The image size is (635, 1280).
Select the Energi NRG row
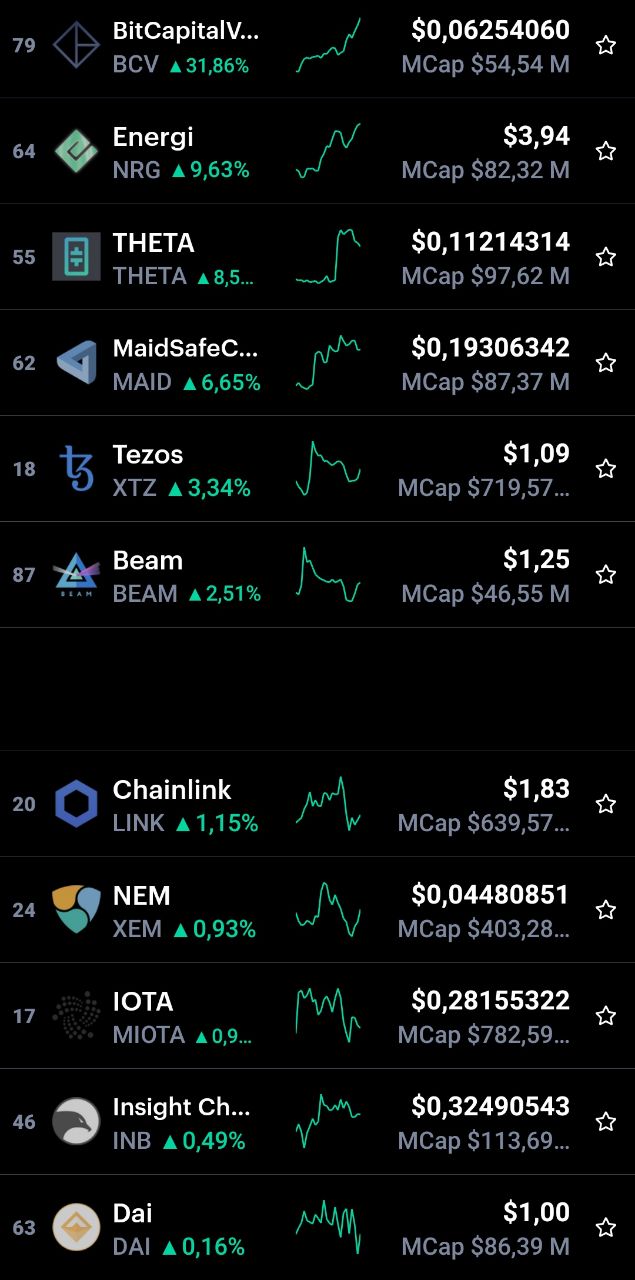pyautogui.click(x=317, y=151)
